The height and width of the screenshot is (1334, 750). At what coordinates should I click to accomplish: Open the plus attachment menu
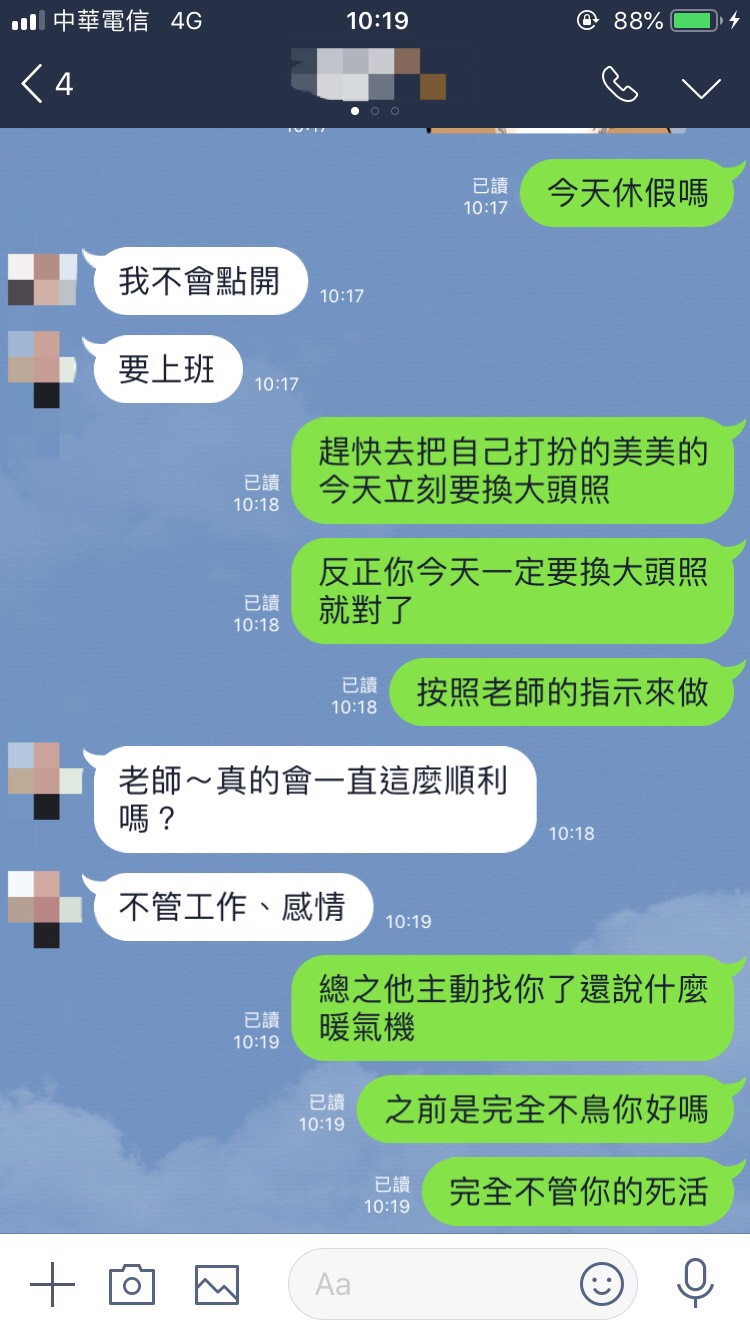pyautogui.click(x=52, y=1284)
